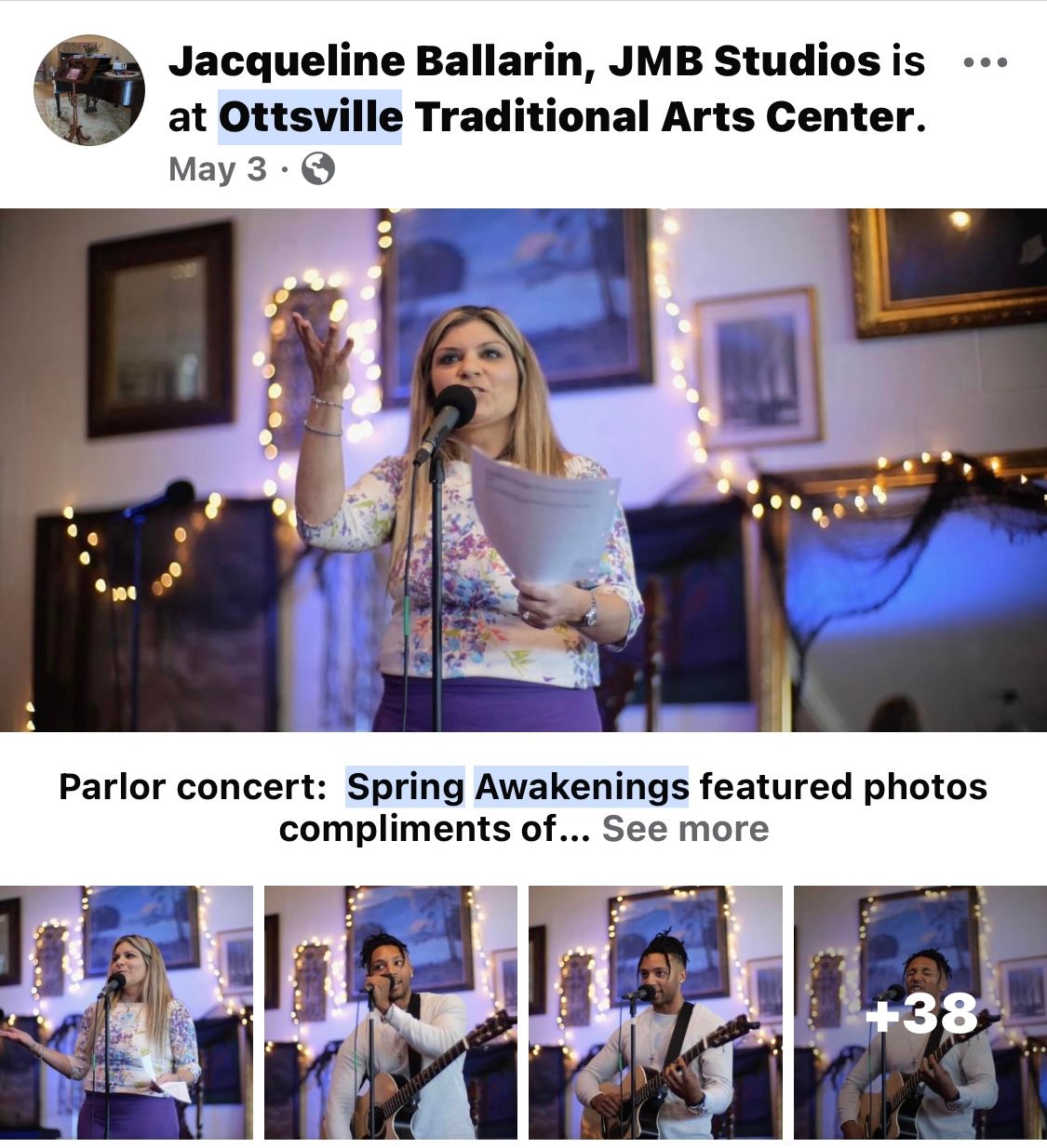Image resolution: width=1047 pixels, height=1148 pixels.
Task: Open the post's three-dot options menu
Action: [x=986, y=63]
